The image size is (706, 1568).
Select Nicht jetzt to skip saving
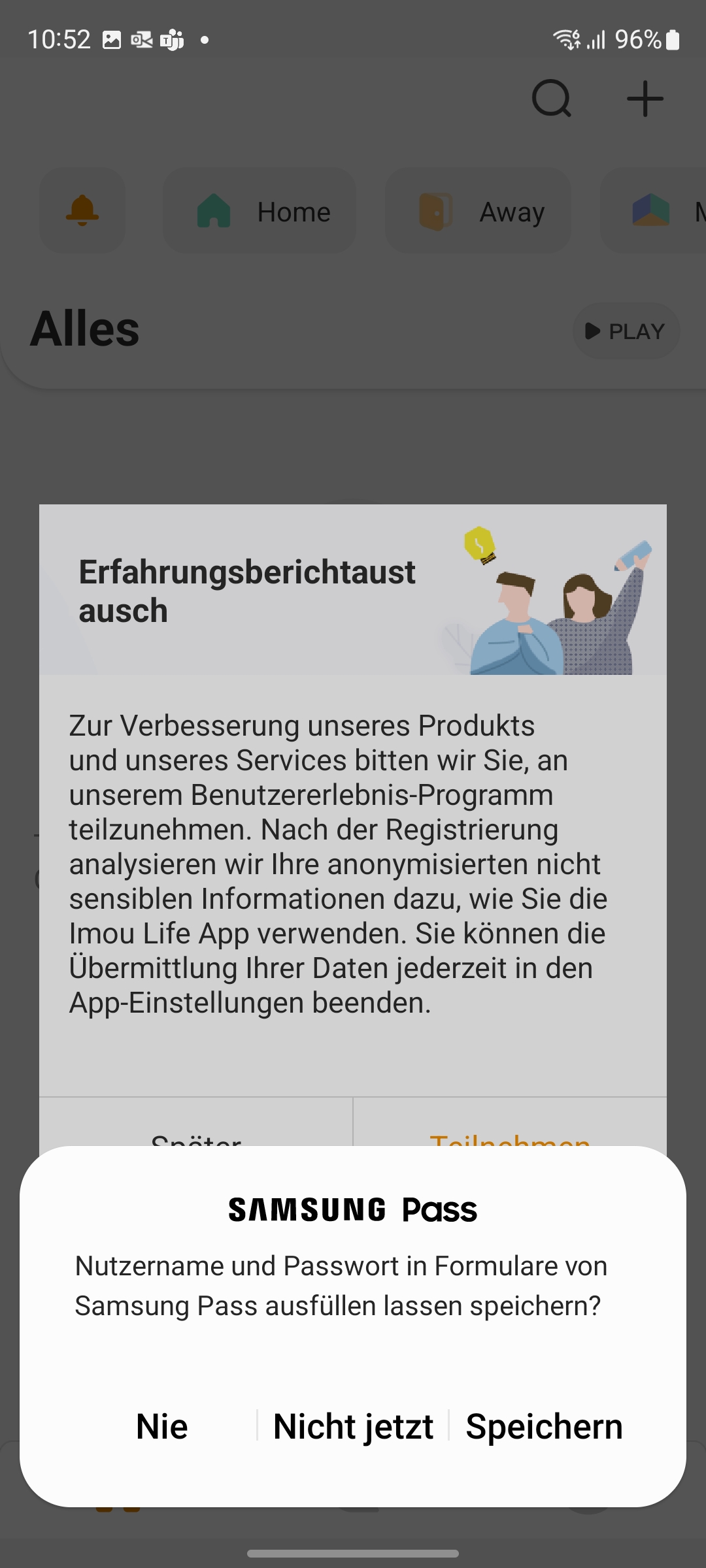pos(353,1426)
